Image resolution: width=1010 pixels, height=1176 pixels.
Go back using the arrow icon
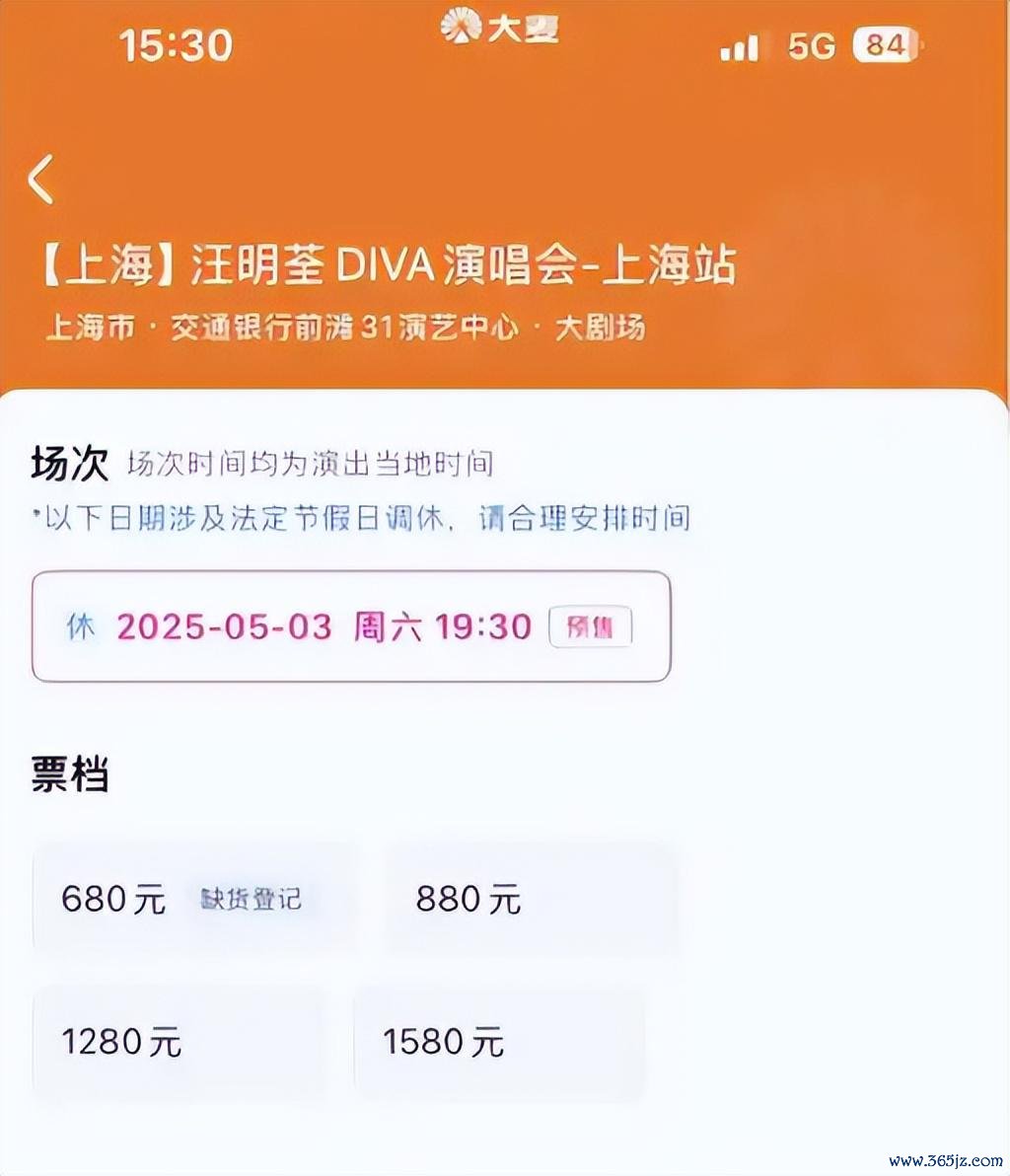click(41, 180)
